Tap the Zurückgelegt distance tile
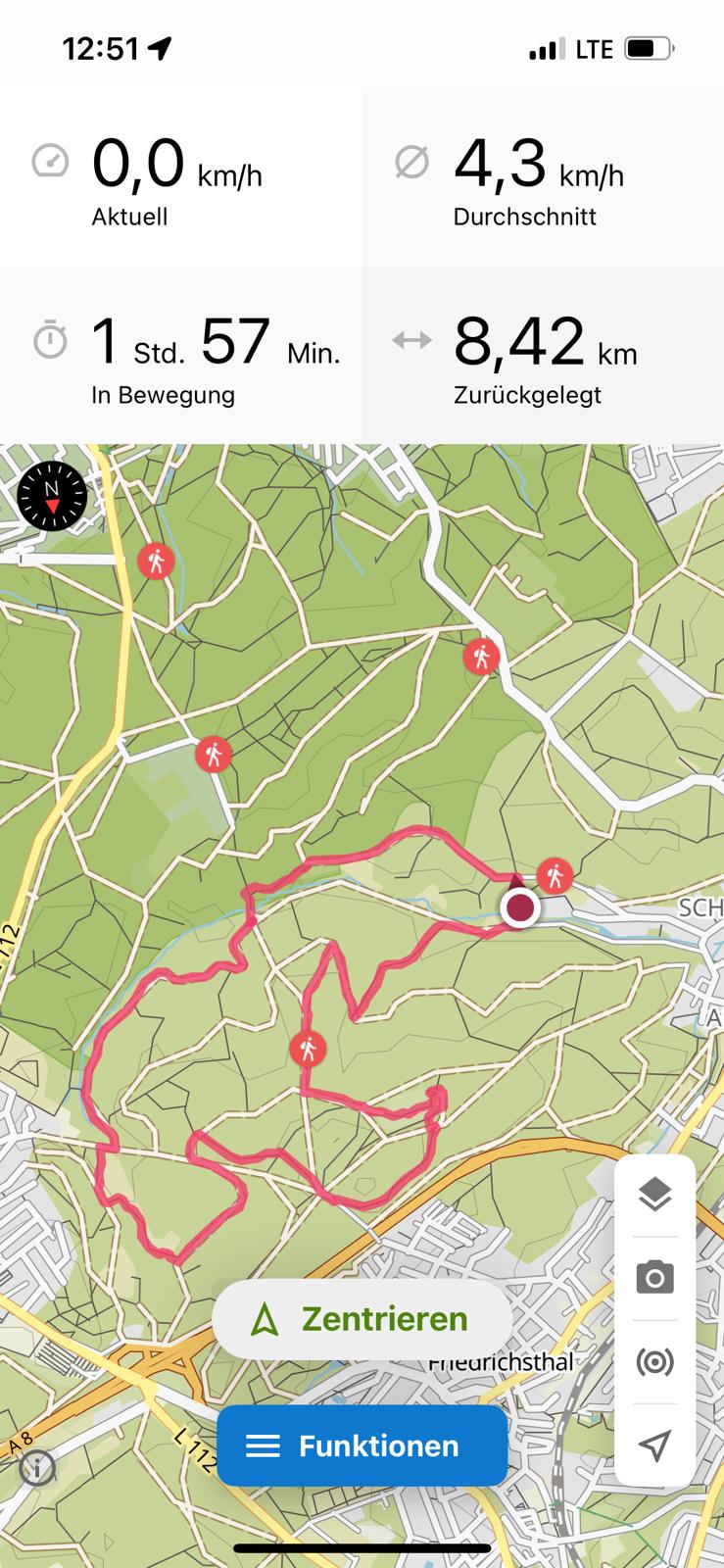Screen dimensions: 724x1568 (x=542, y=355)
